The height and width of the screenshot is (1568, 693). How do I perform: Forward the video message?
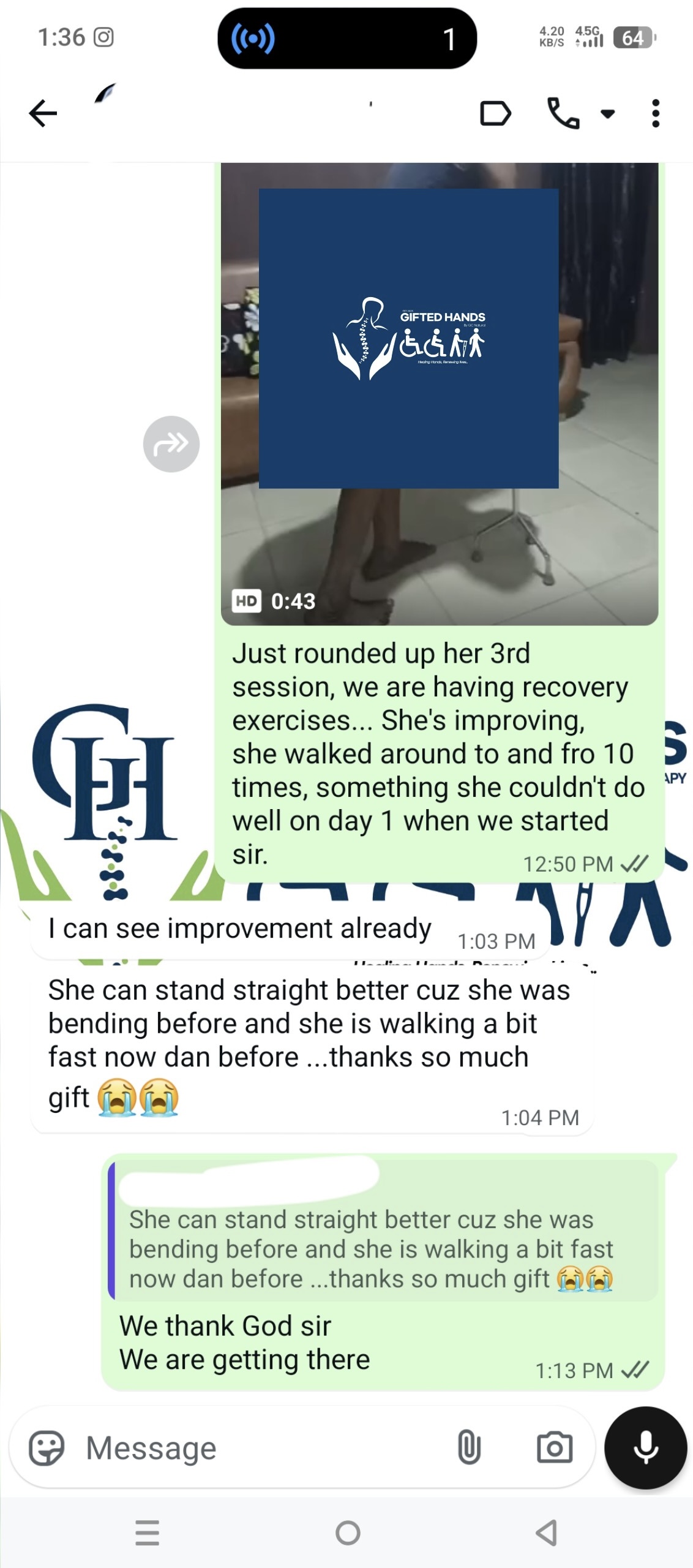[171, 443]
